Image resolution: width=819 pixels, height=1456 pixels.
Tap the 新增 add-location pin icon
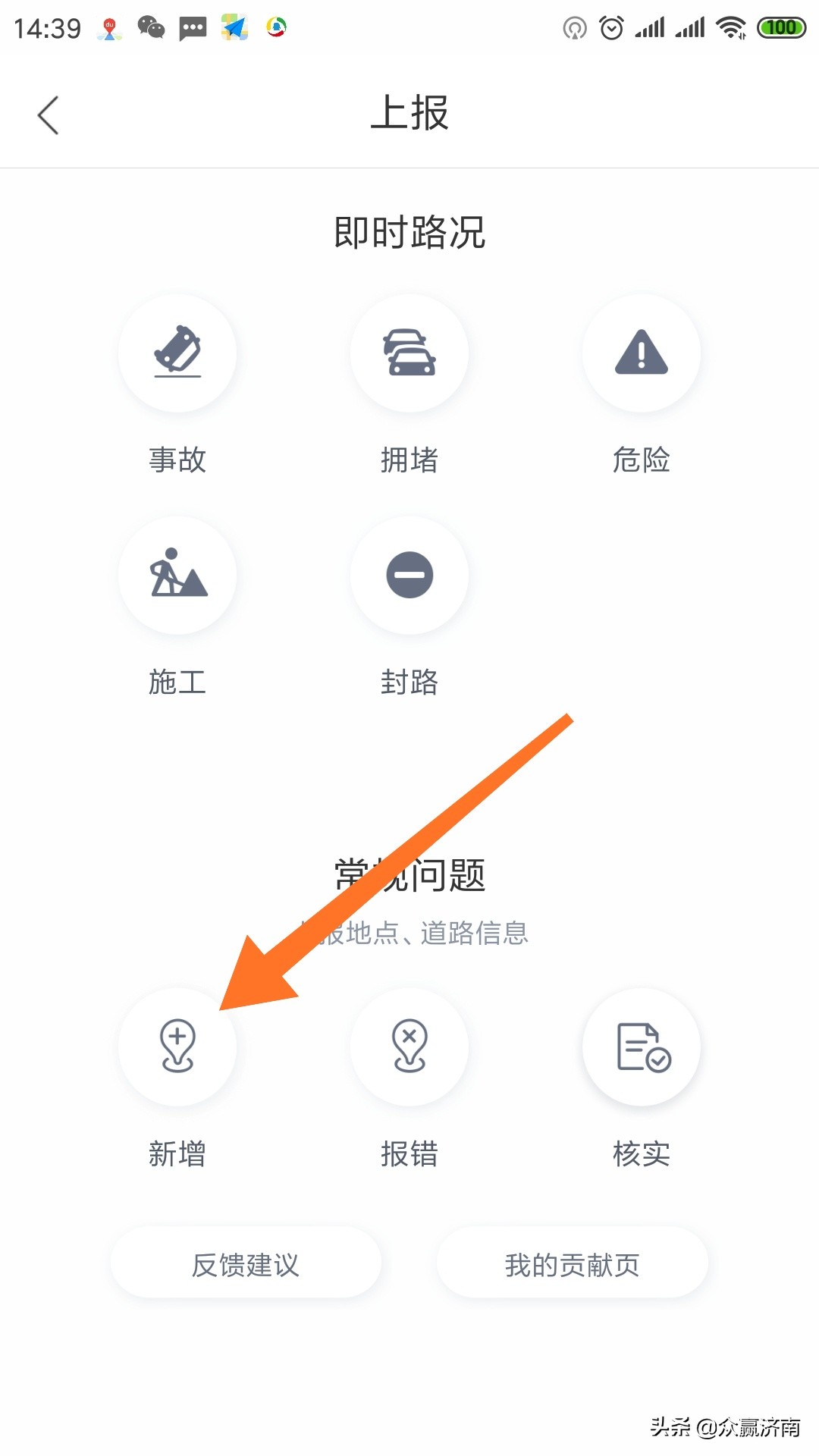click(178, 1048)
